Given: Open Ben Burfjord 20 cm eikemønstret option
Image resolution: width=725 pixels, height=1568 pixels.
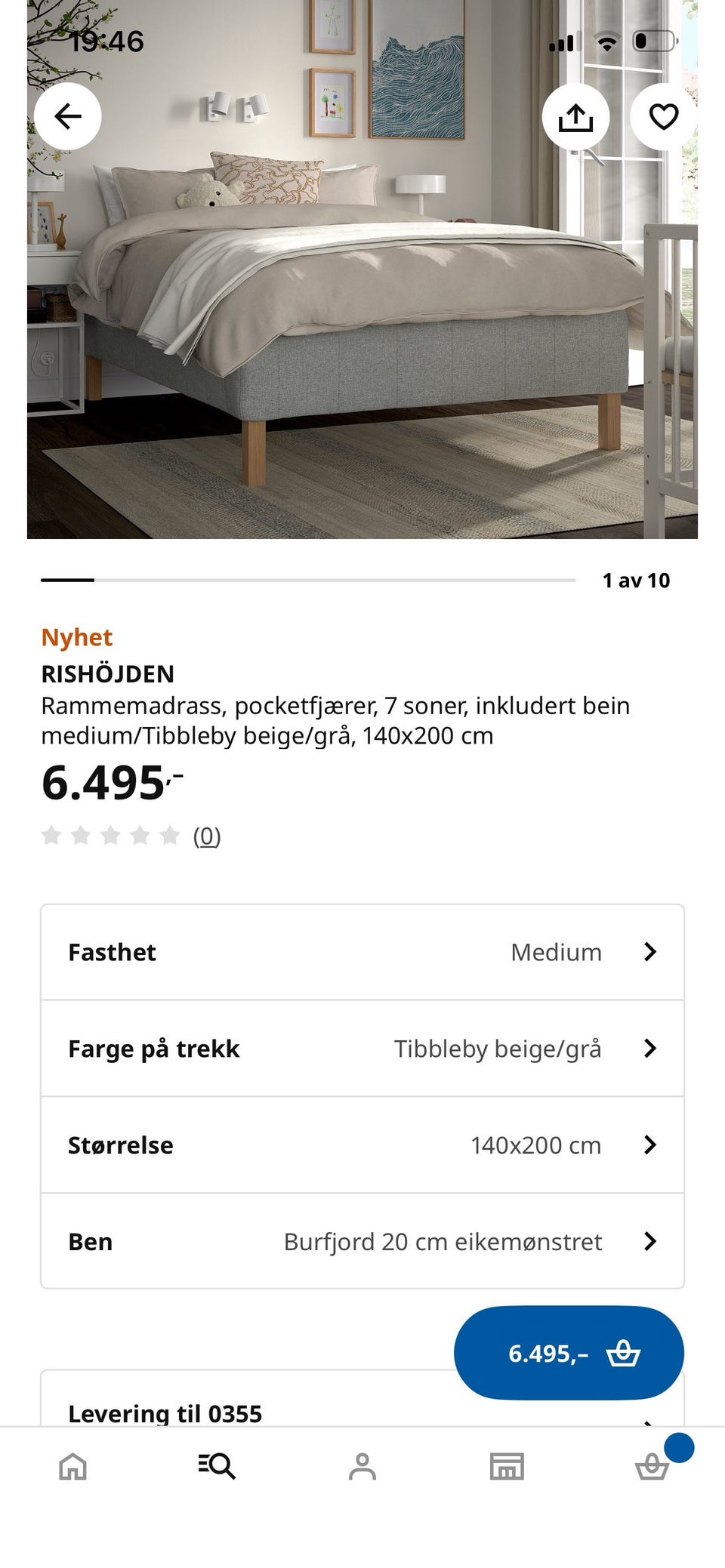Looking at the screenshot, I should pos(362,1241).
